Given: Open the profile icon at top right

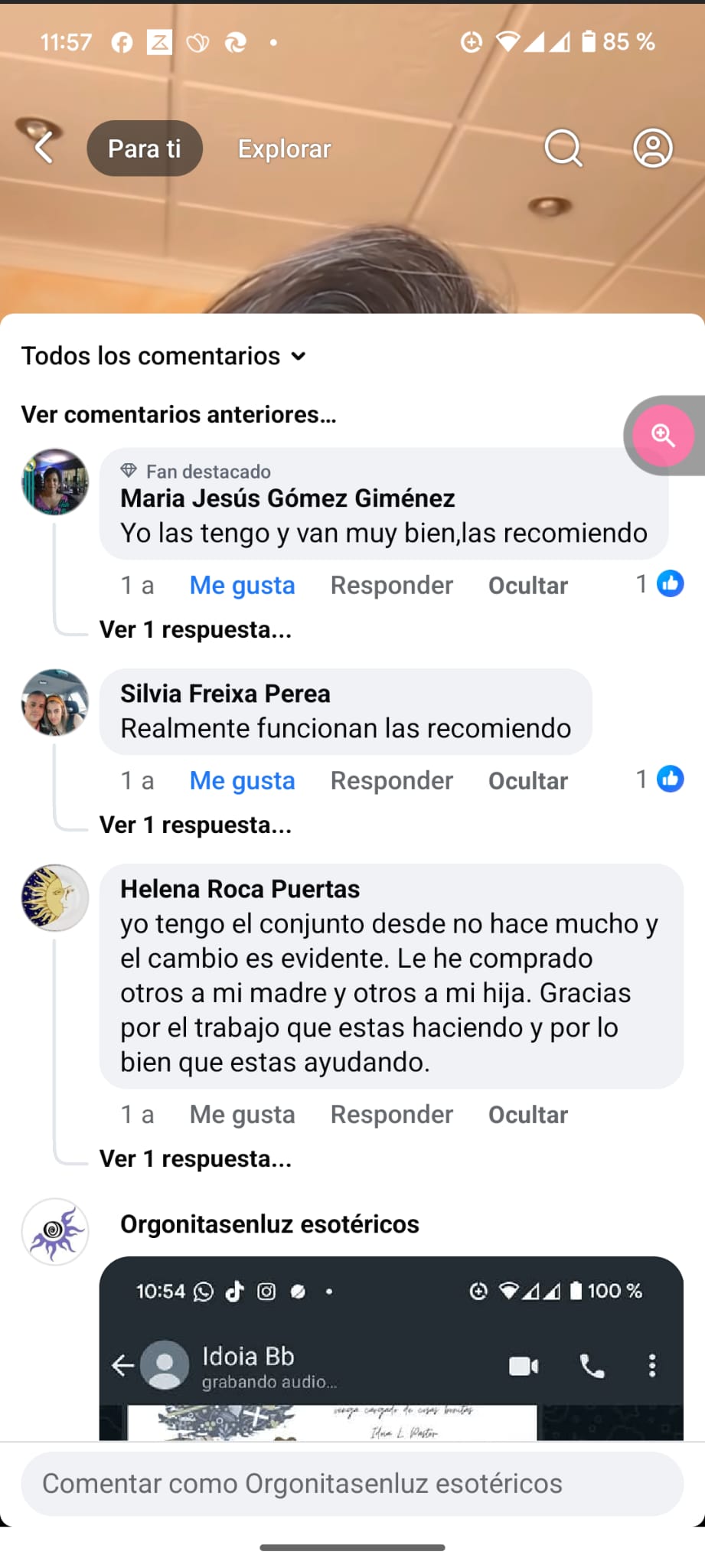Looking at the screenshot, I should pos(653,148).
